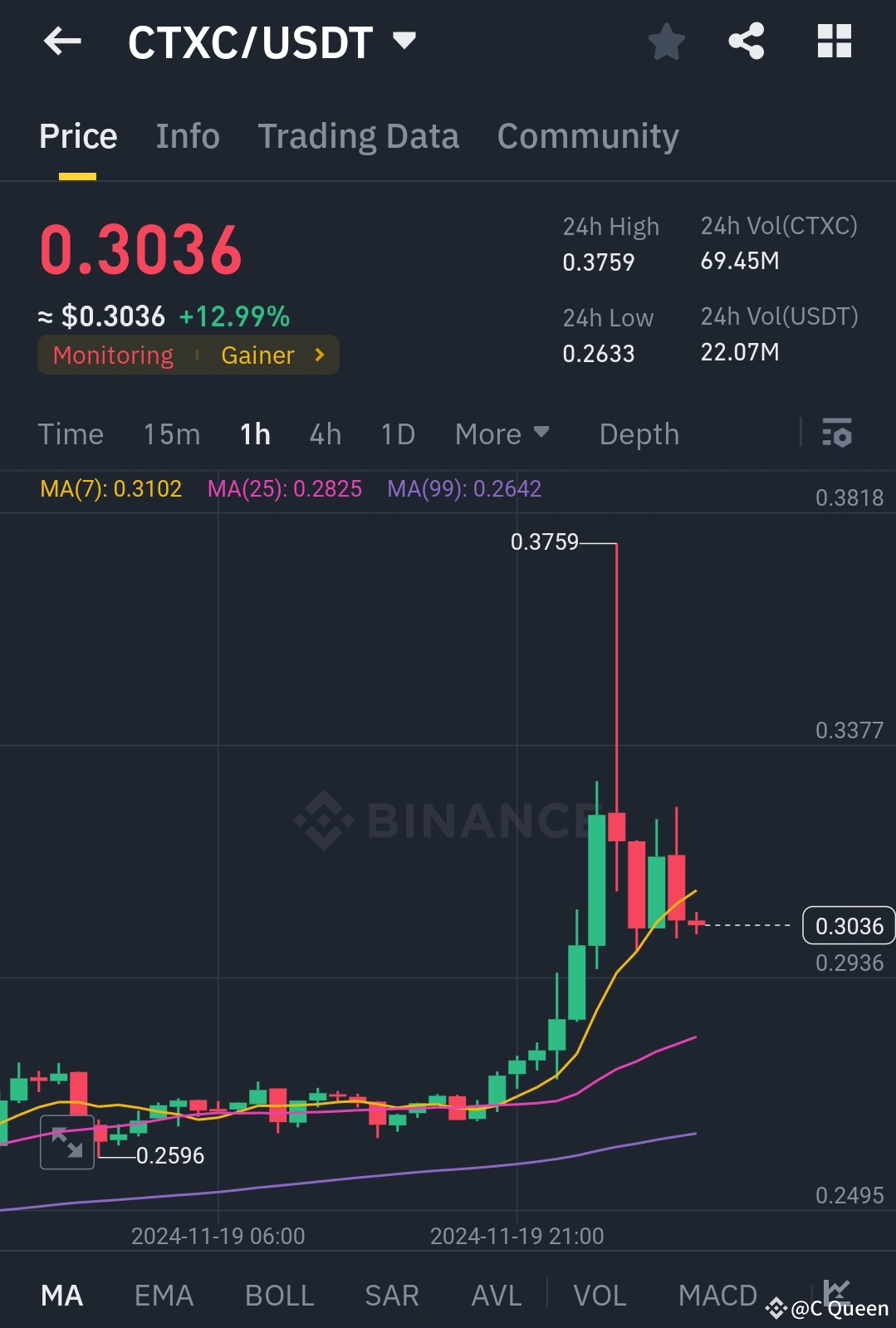
Task: Open candlestick style icon bottom right
Action: point(838,1292)
